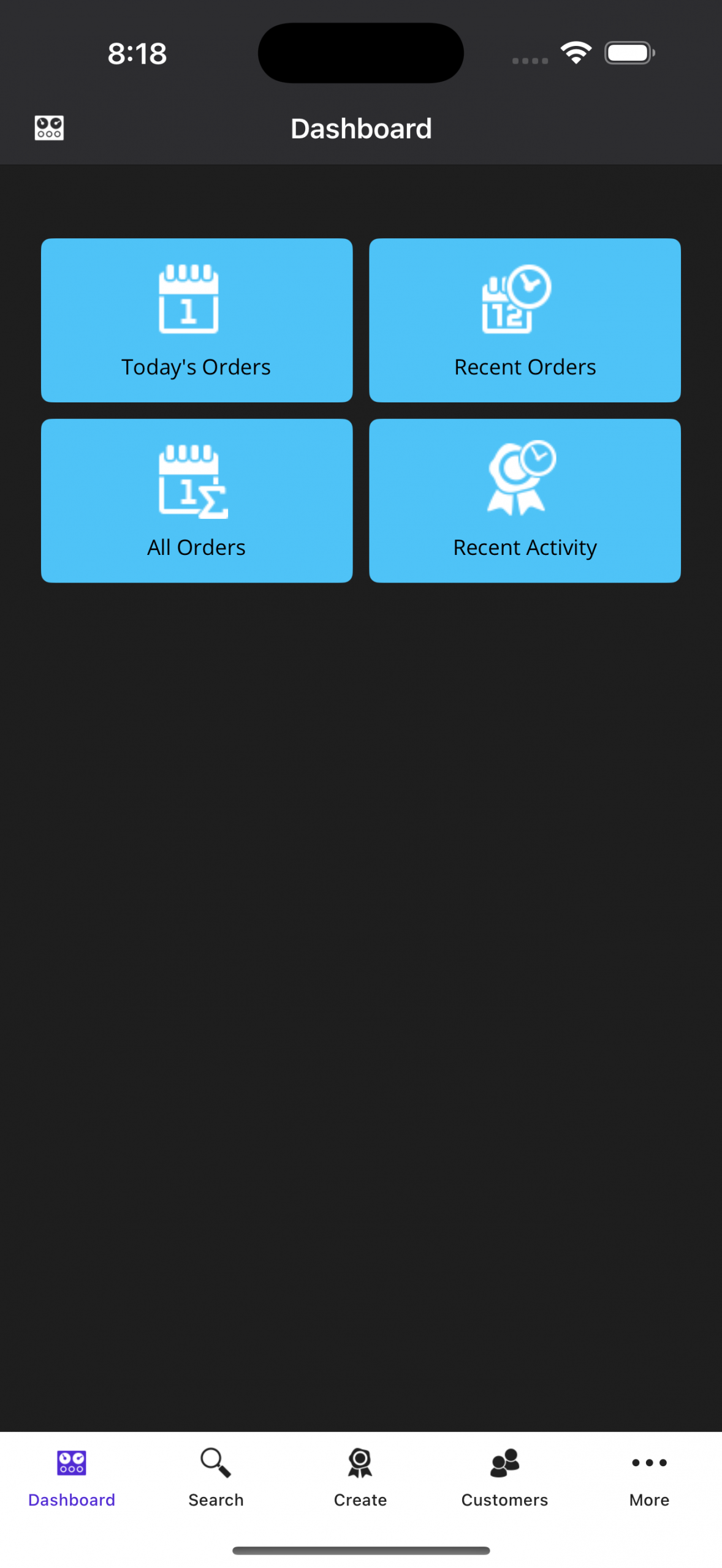Select the Create ribbon icon in bottom bar

pos(360,1463)
